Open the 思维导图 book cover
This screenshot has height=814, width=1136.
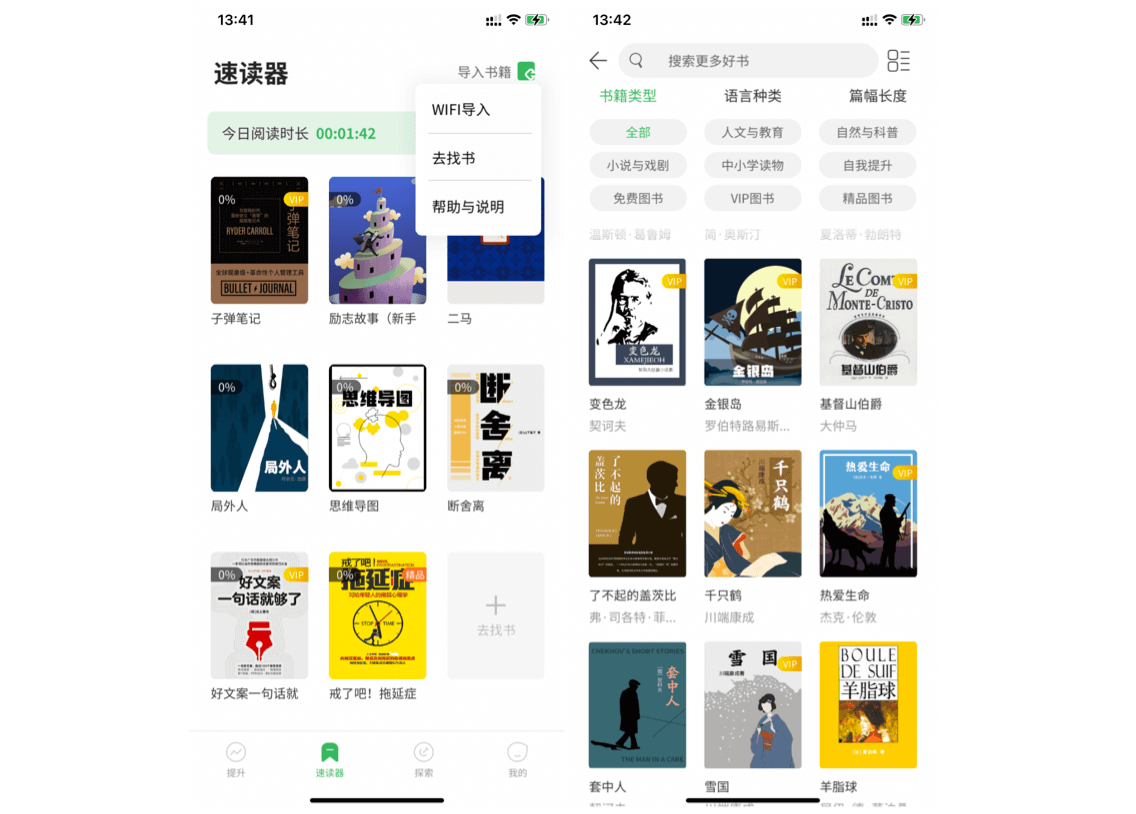[x=377, y=428]
